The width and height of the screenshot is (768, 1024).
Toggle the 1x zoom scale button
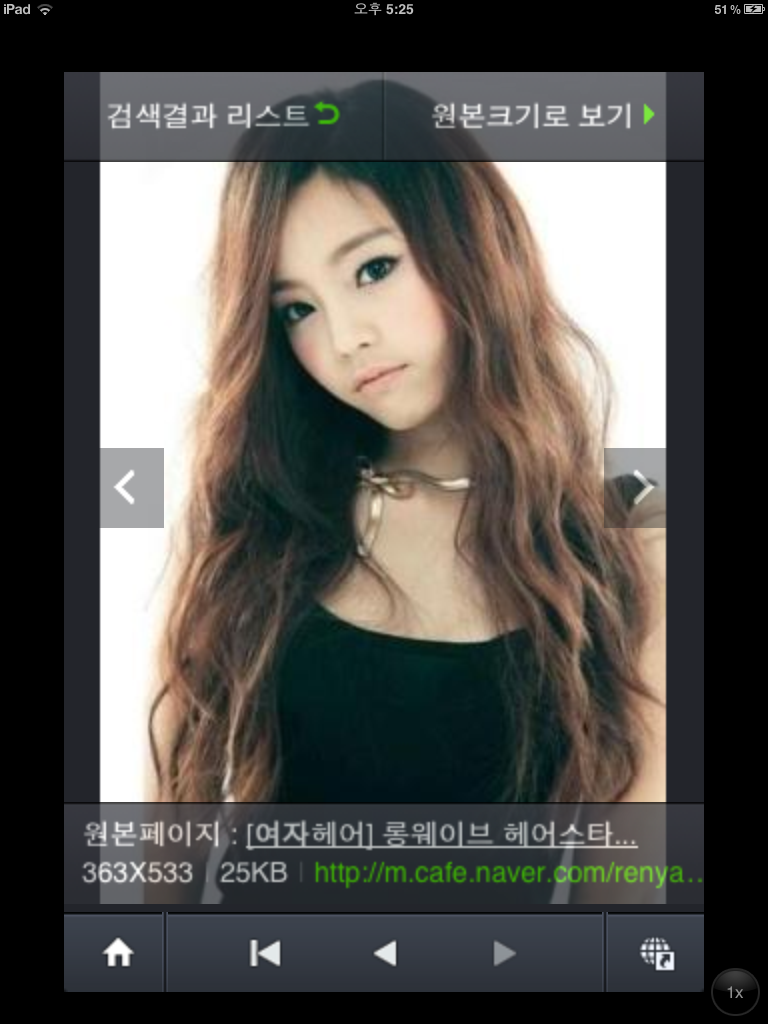[x=735, y=992]
